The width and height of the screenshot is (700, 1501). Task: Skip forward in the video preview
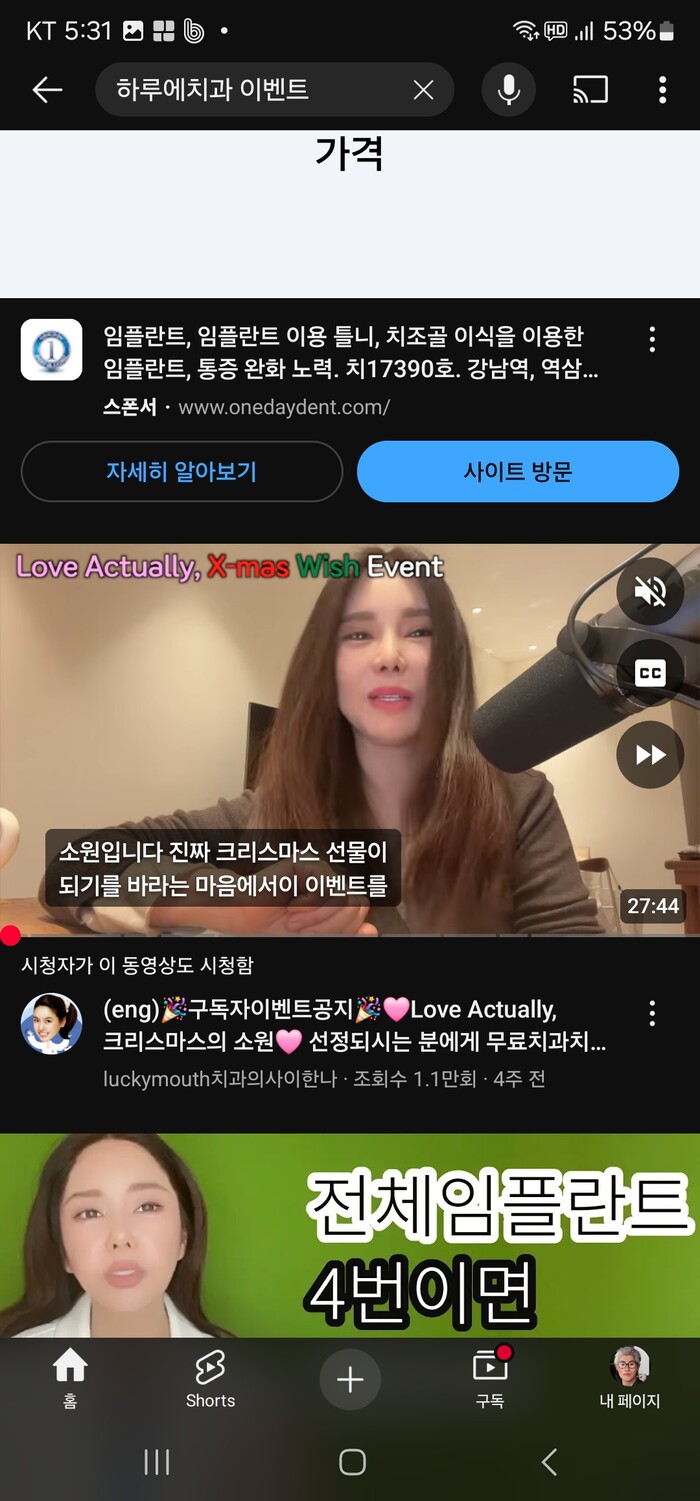pos(650,754)
